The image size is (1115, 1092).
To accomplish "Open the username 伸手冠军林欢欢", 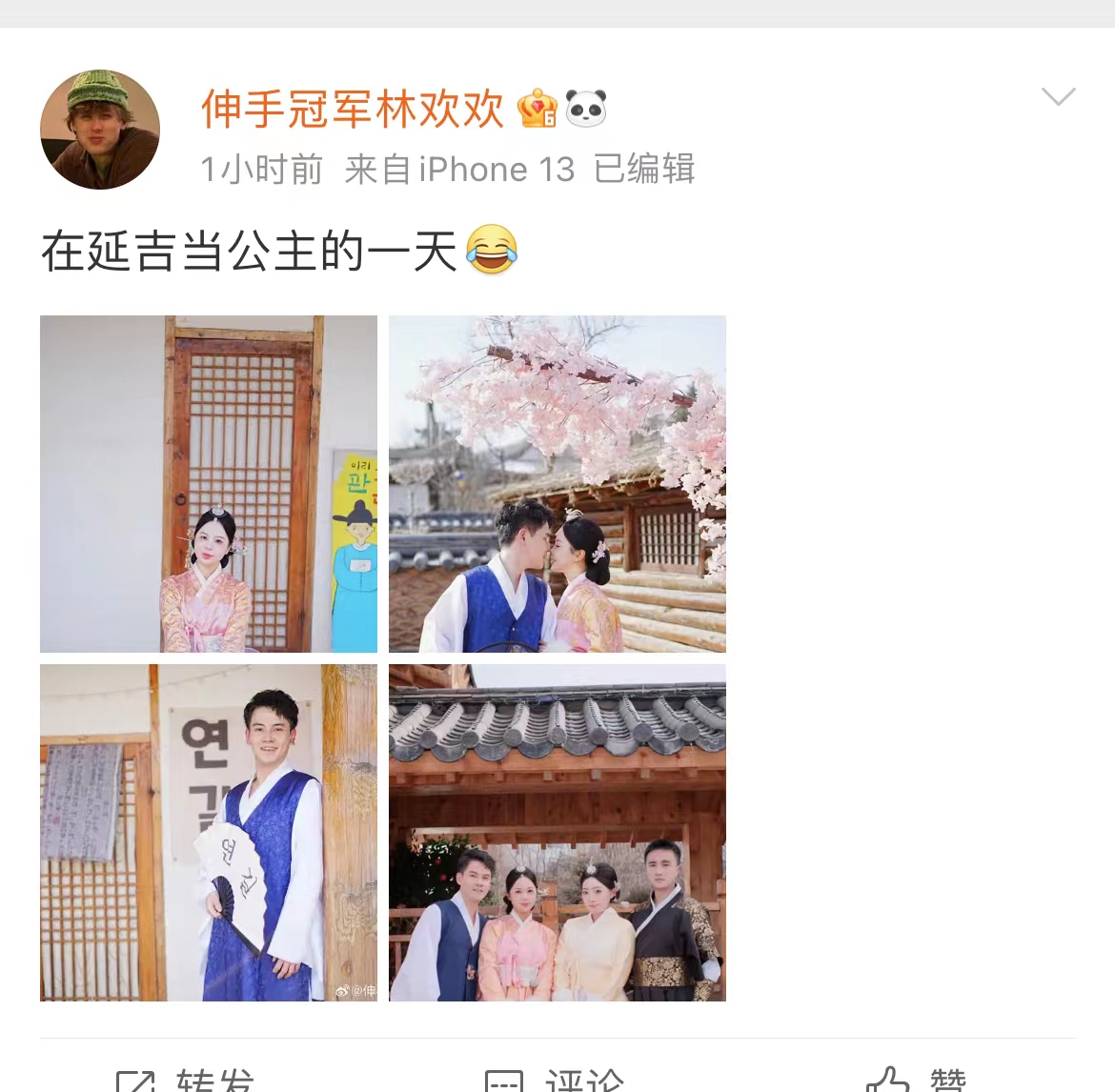I will tap(352, 110).
